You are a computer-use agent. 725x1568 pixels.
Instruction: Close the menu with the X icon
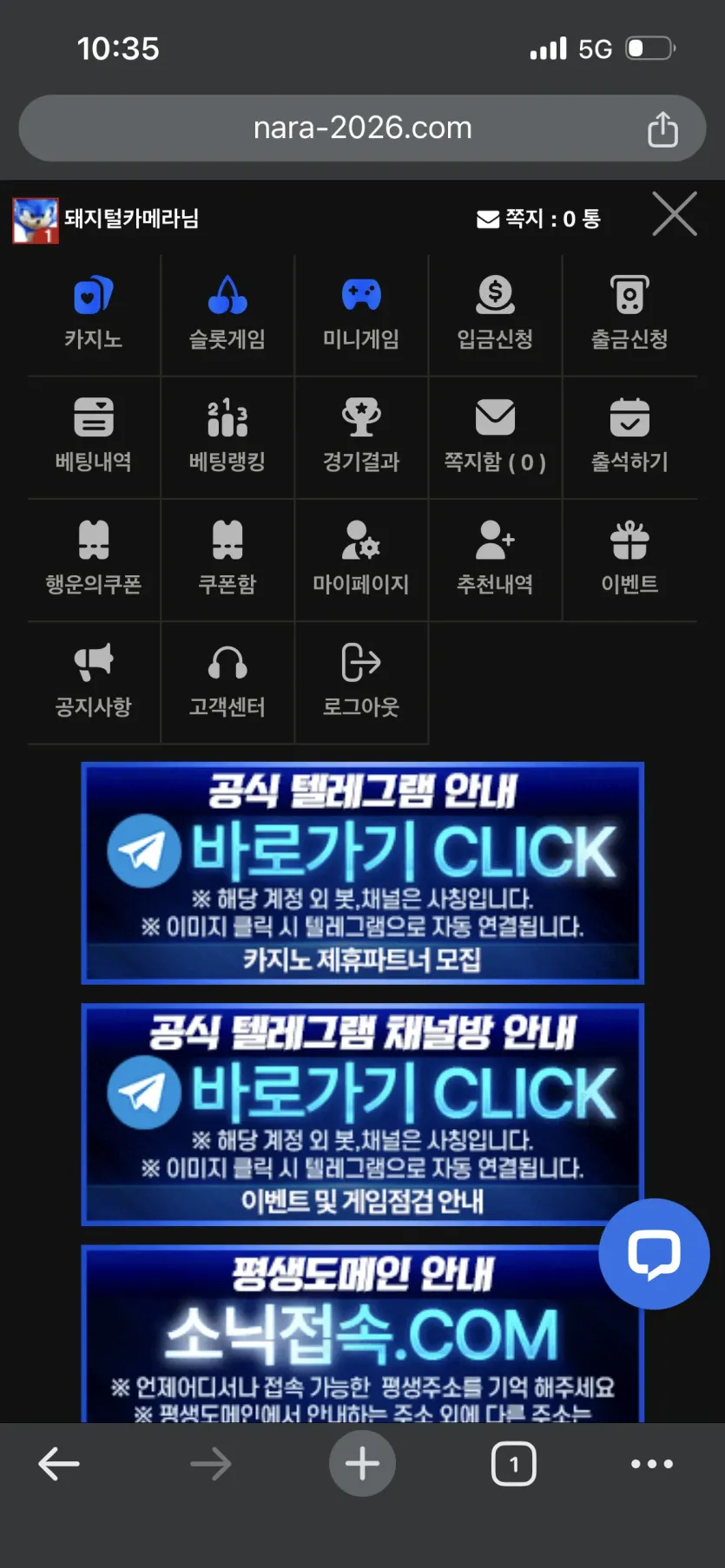(675, 214)
